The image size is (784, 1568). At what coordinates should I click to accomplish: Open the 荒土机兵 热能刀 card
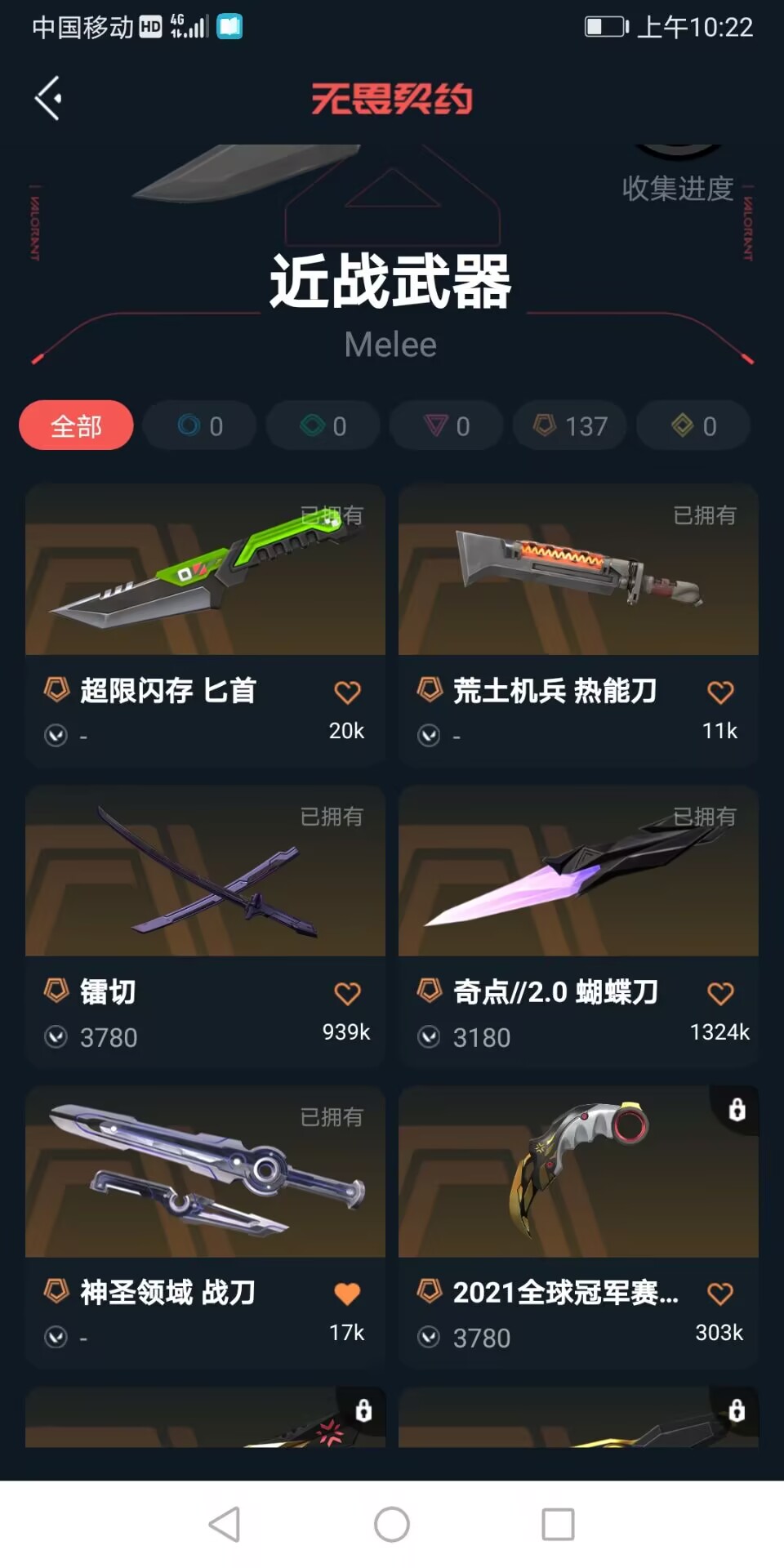[578, 572]
